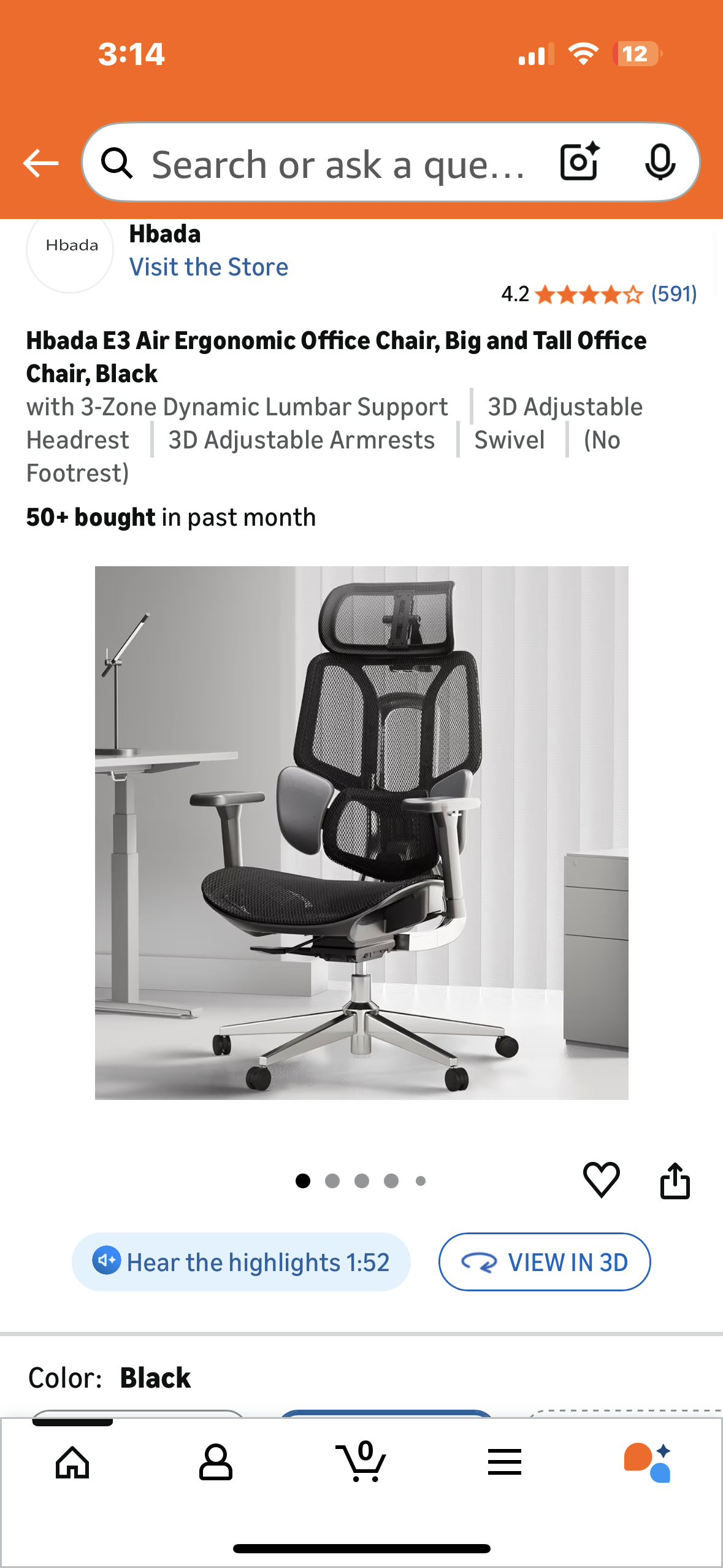Jump to image page indicator dots
The image size is (723, 1568).
tap(361, 1181)
